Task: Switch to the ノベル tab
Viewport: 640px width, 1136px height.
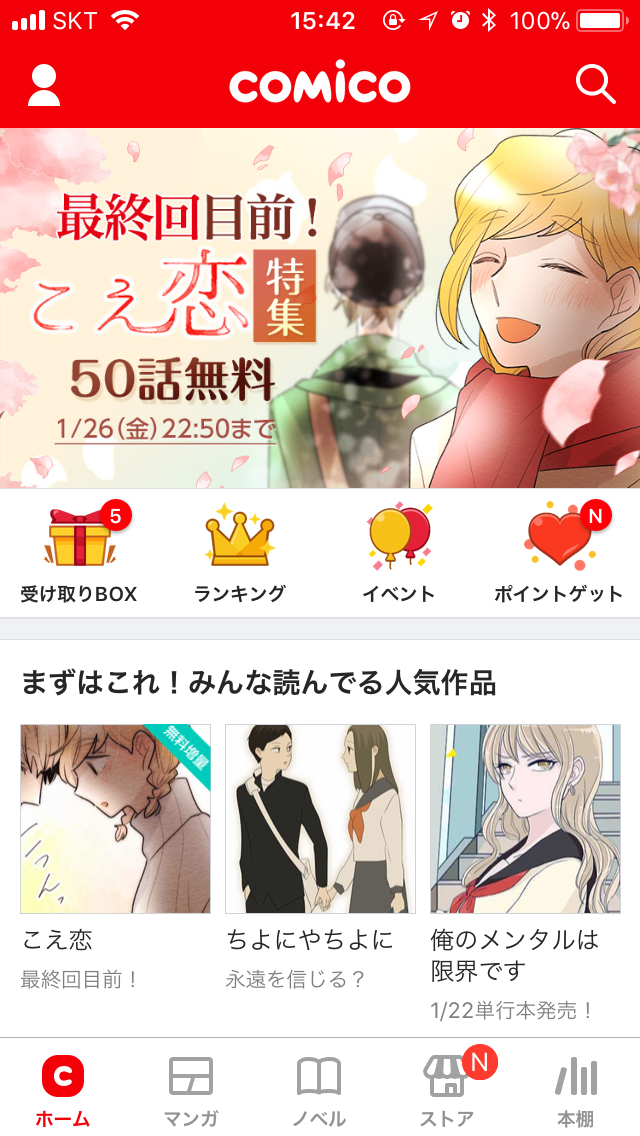Action: pos(319,1090)
